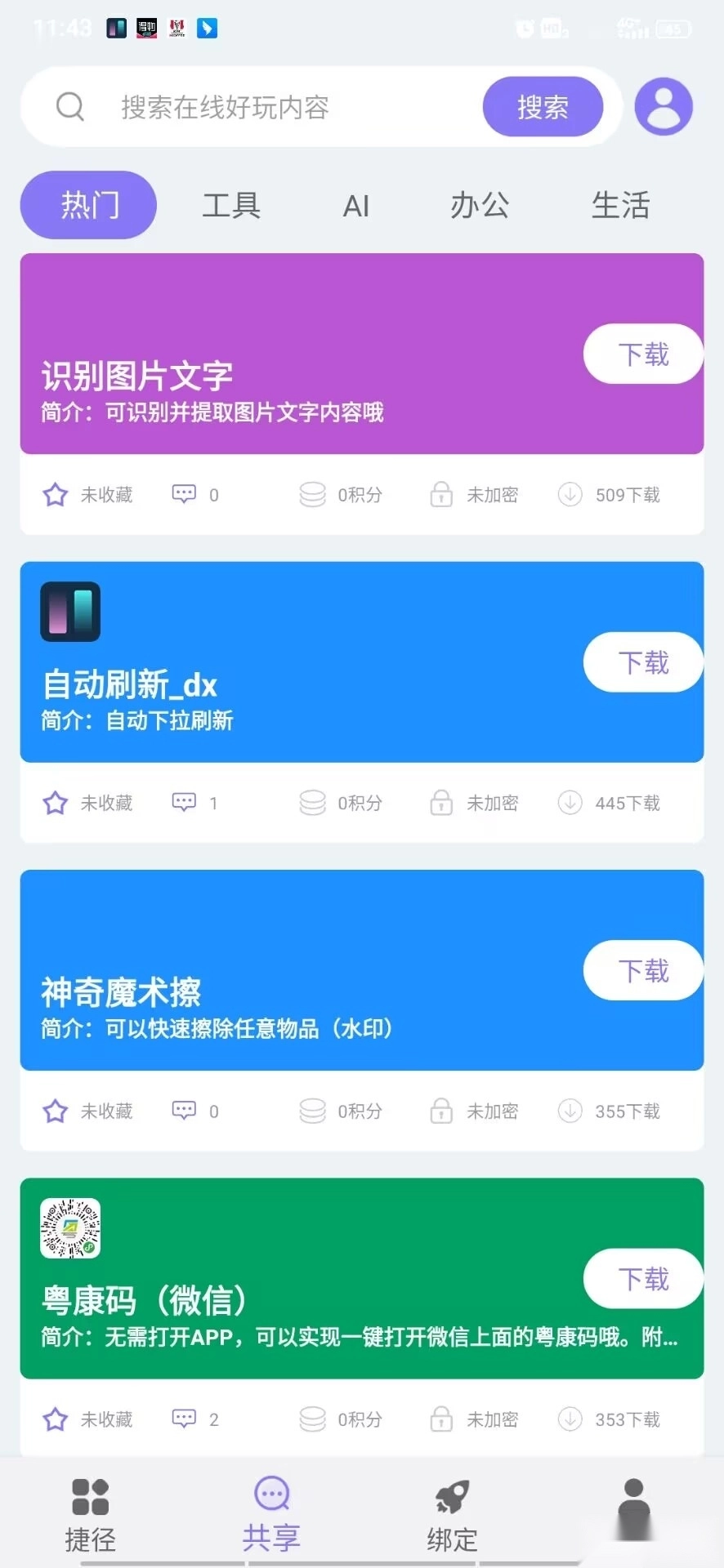Viewport: 724px width, 1568px height.
Task: Open the profile avatar icon
Action: click(663, 107)
